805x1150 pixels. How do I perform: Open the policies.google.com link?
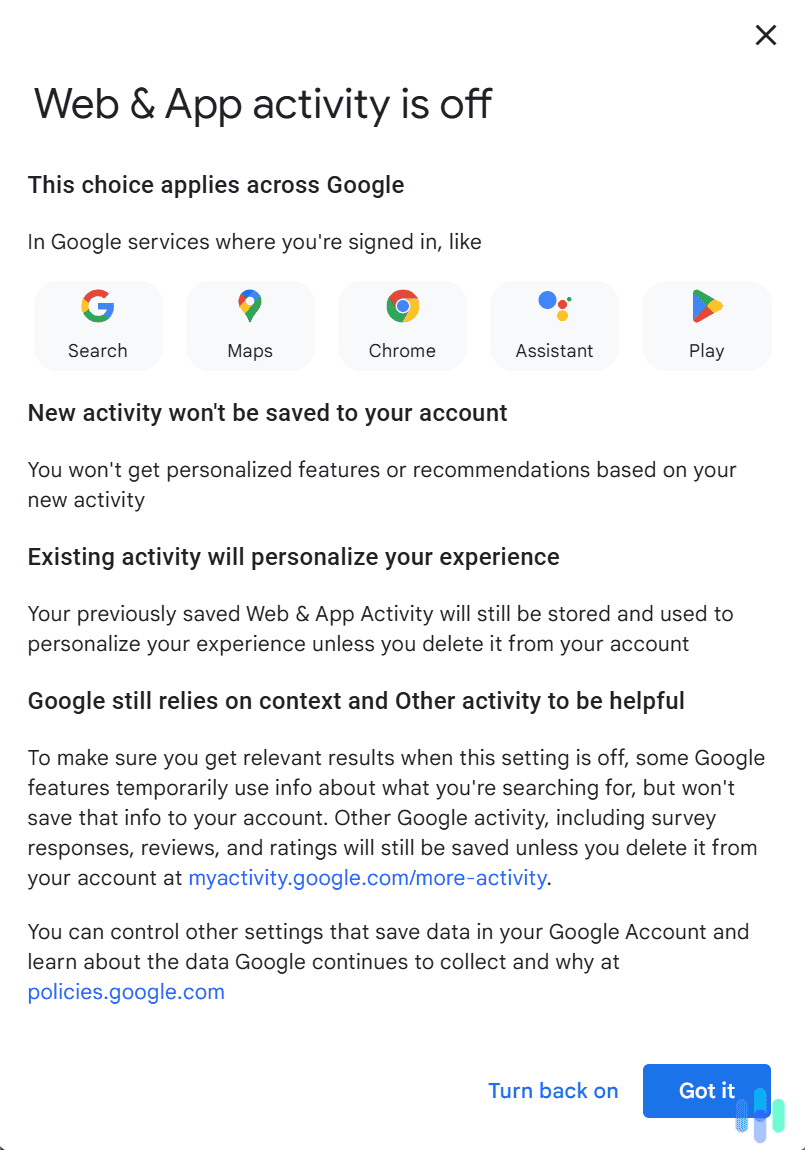(125, 991)
